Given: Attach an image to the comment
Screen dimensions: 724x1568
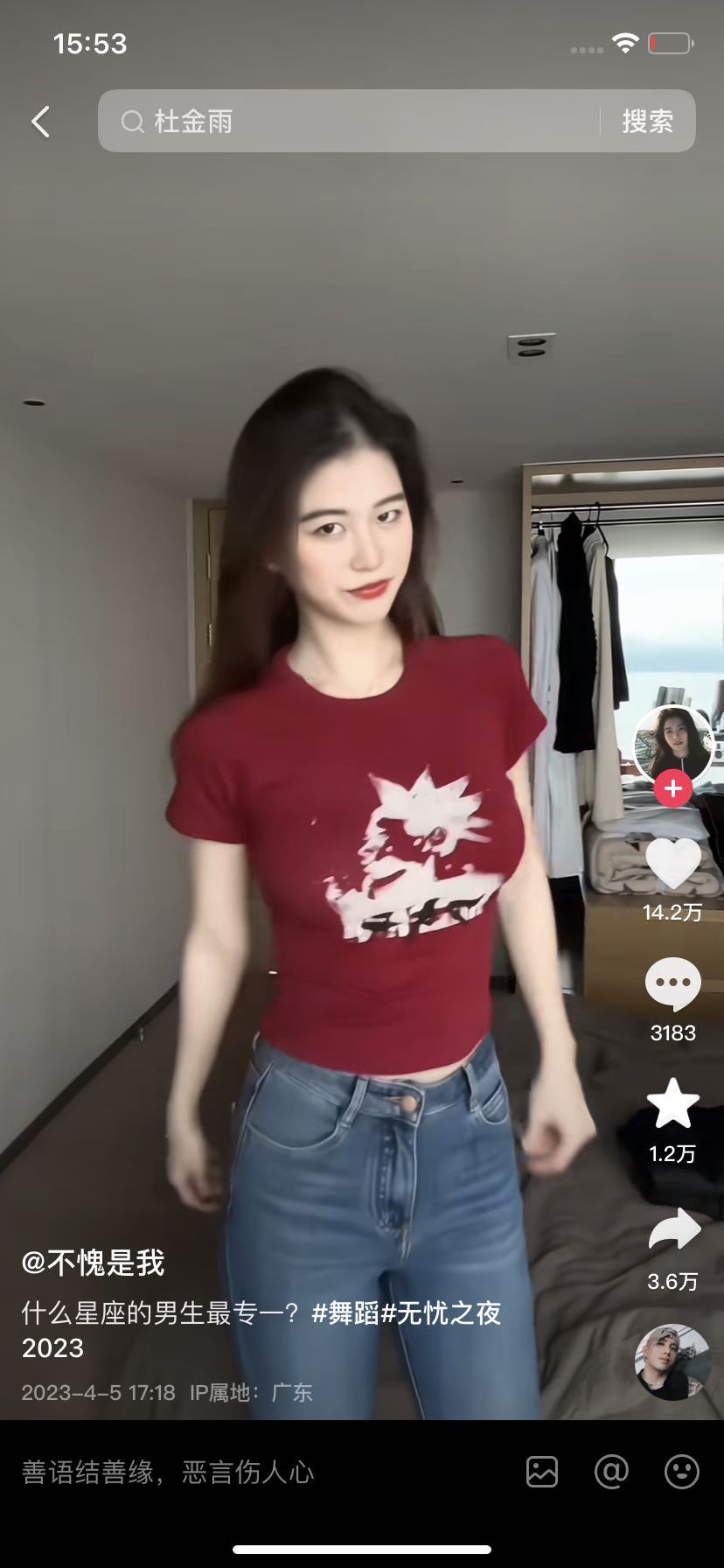Looking at the screenshot, I should point(542,1472).
